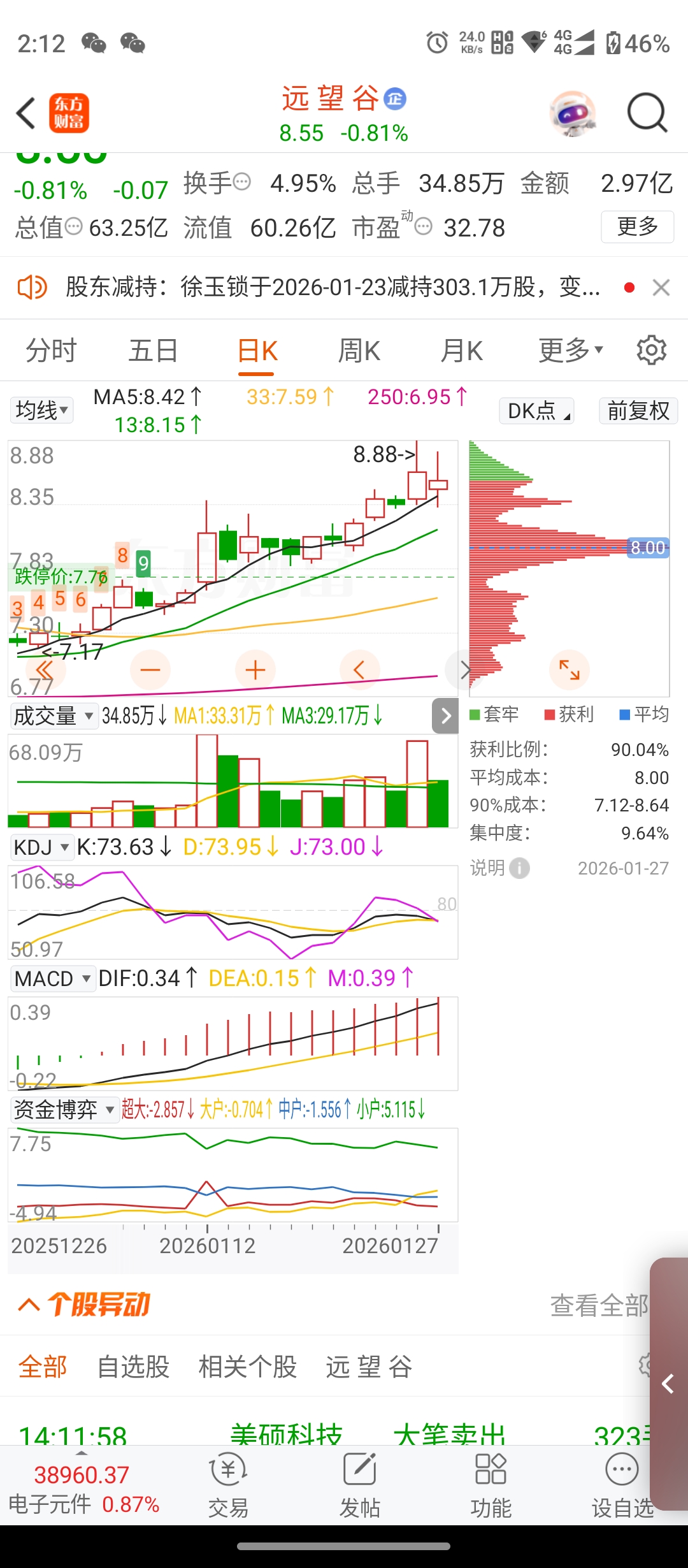Toggle the DK点 option
Image resolution: width=688 pixels, height=1568 pixels.
pos(536,410)
